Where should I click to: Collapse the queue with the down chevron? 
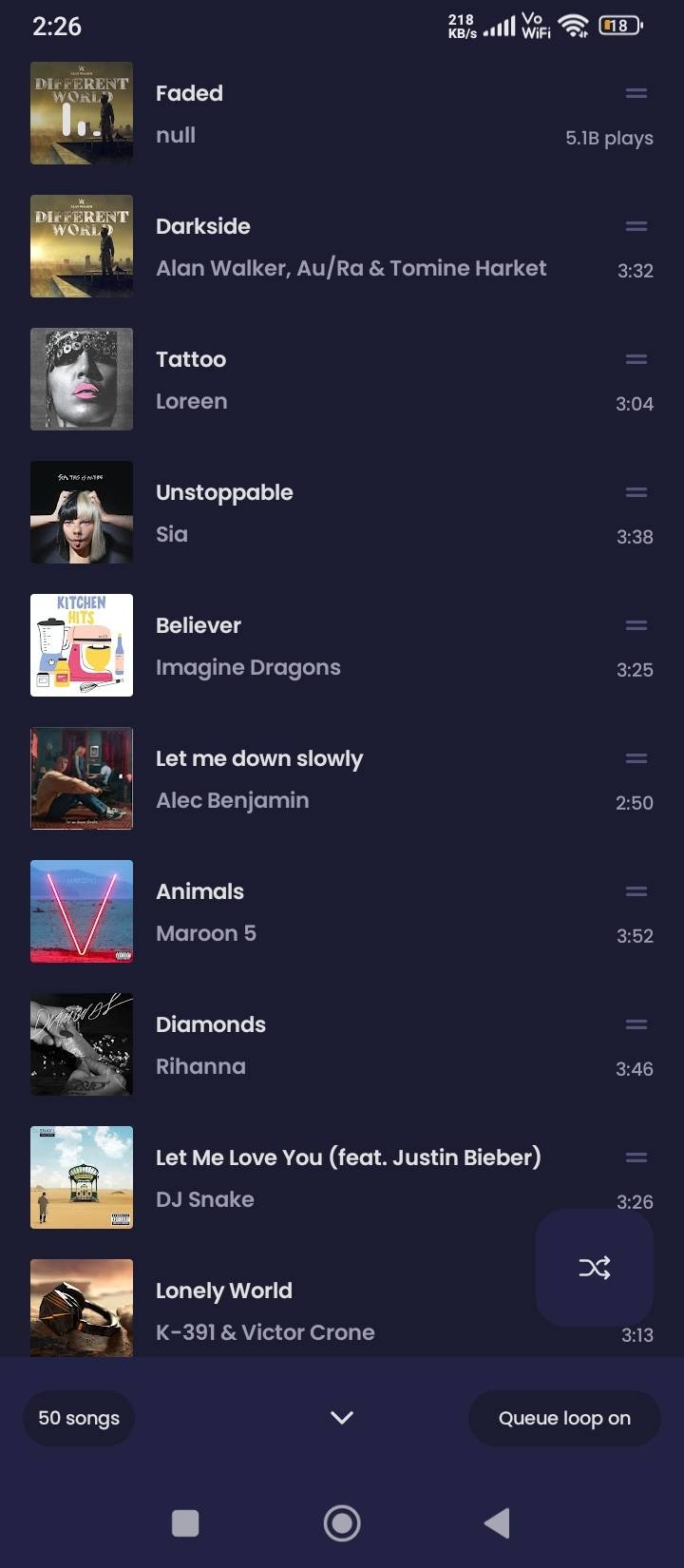342,1418
